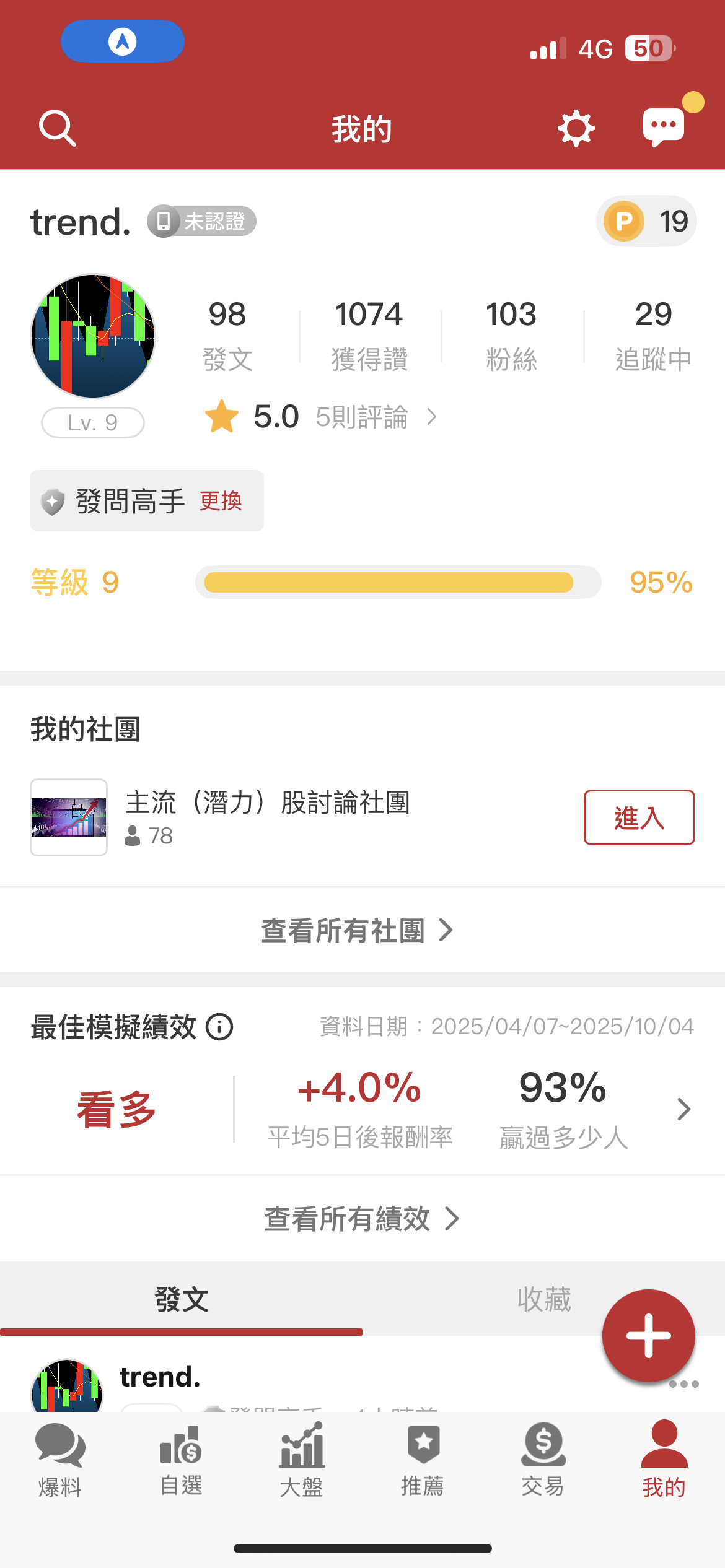725x1568 pixels.
Task: Tap the P coin balance 19
Action: coord(646,221)
